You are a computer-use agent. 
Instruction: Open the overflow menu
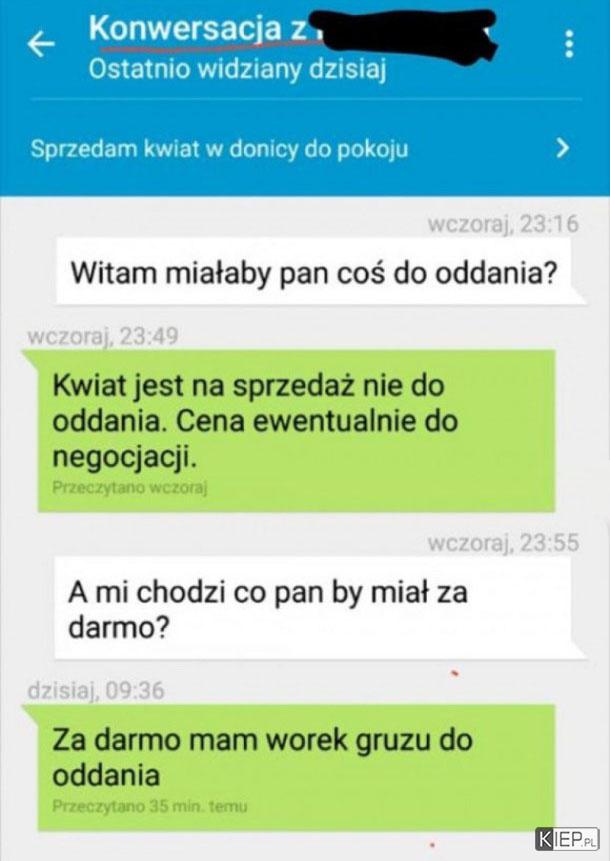coord(570,44)
